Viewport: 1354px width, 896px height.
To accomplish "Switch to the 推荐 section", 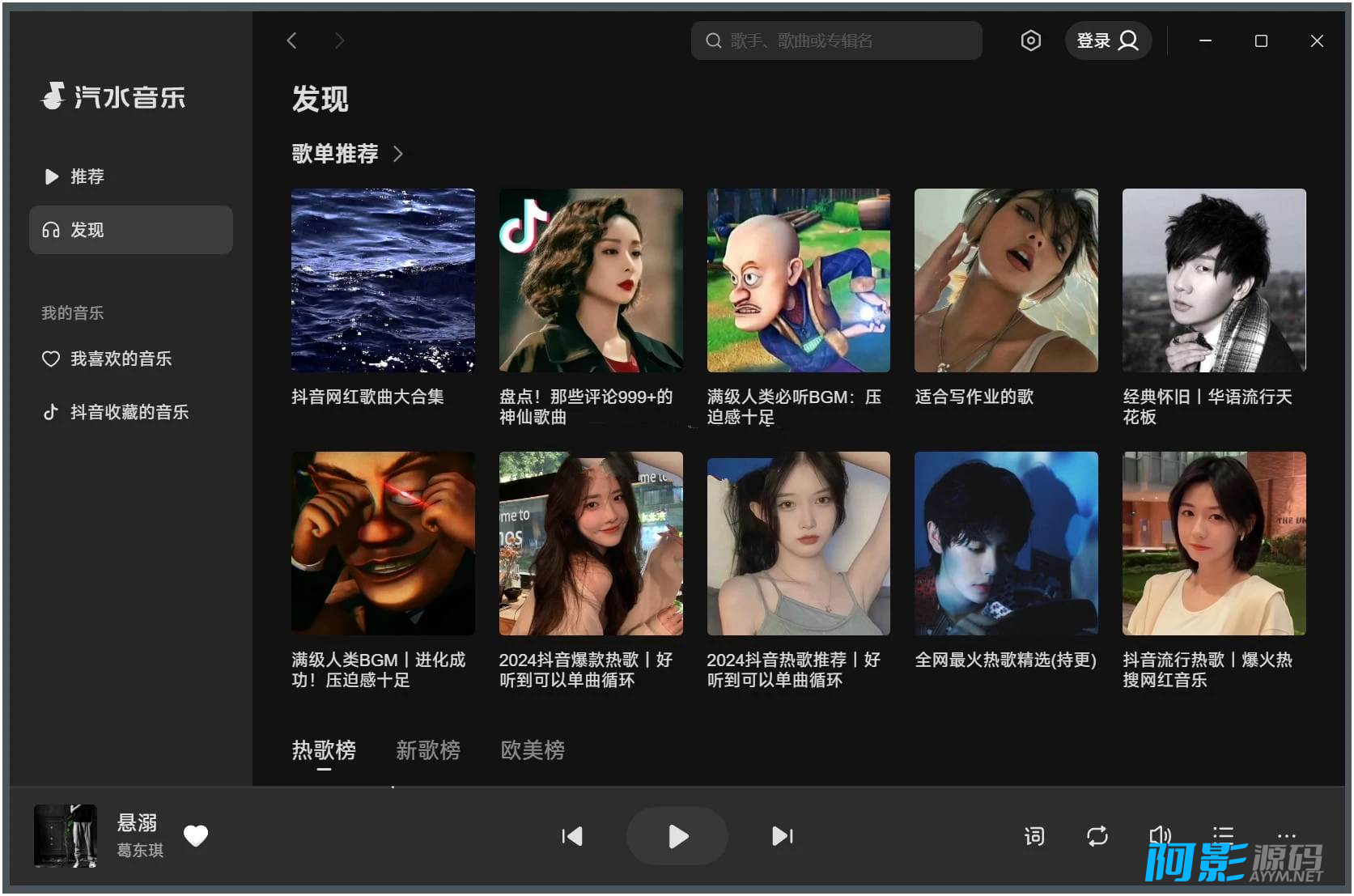I will click(x=87, y=176).
